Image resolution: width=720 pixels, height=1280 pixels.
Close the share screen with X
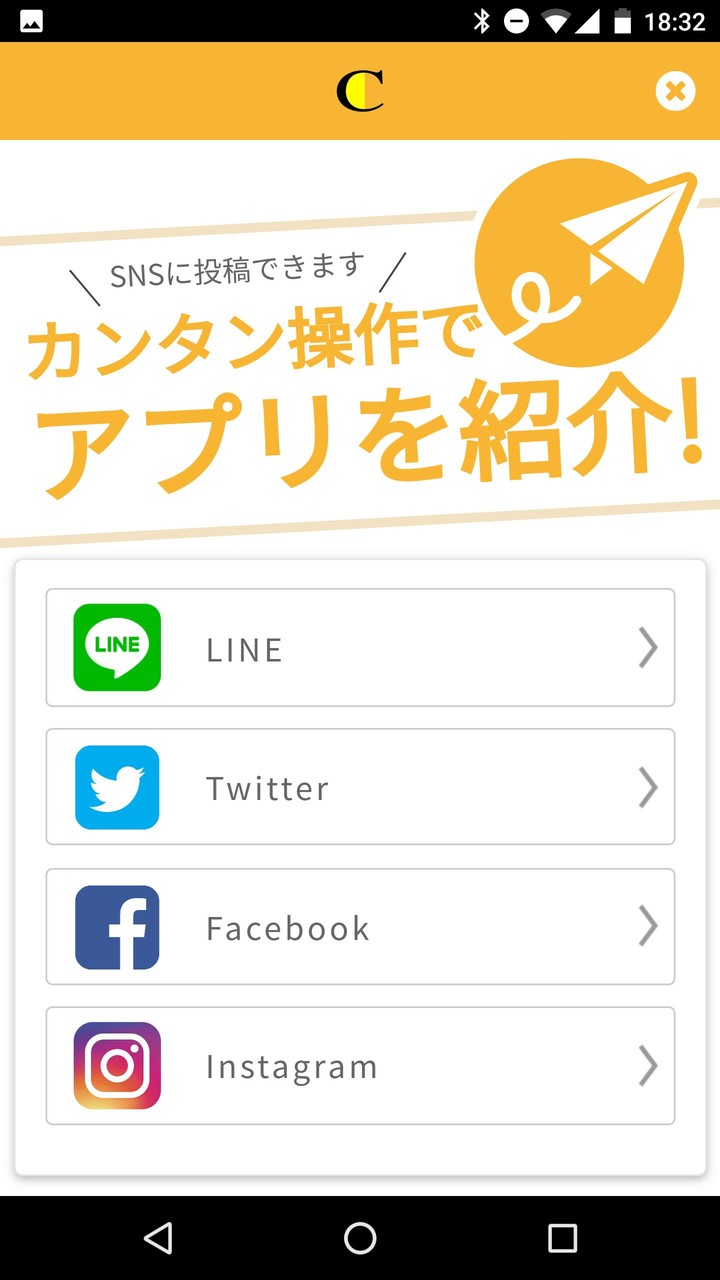(675, 92)
